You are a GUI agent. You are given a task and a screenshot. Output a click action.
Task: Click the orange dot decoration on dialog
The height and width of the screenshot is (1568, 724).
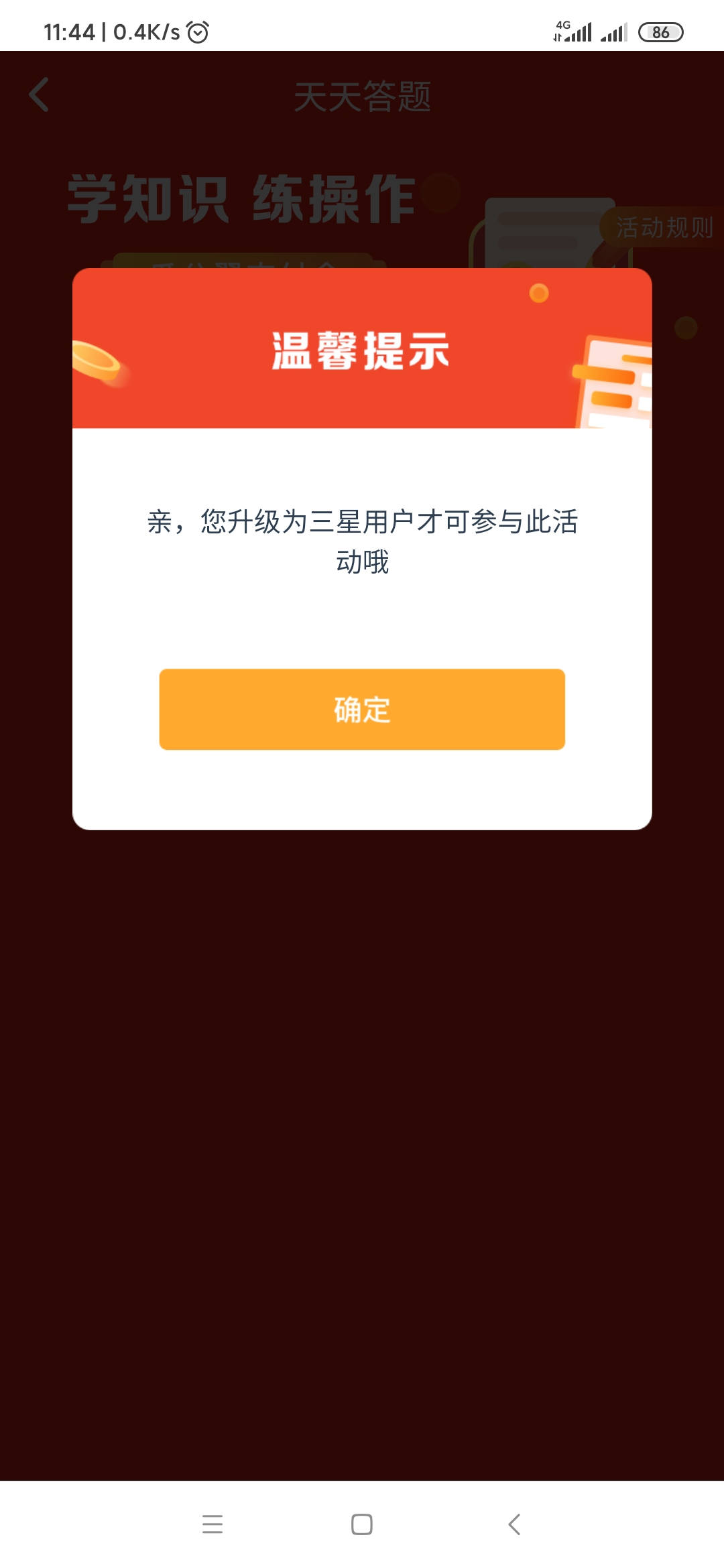tap(538, 292)
